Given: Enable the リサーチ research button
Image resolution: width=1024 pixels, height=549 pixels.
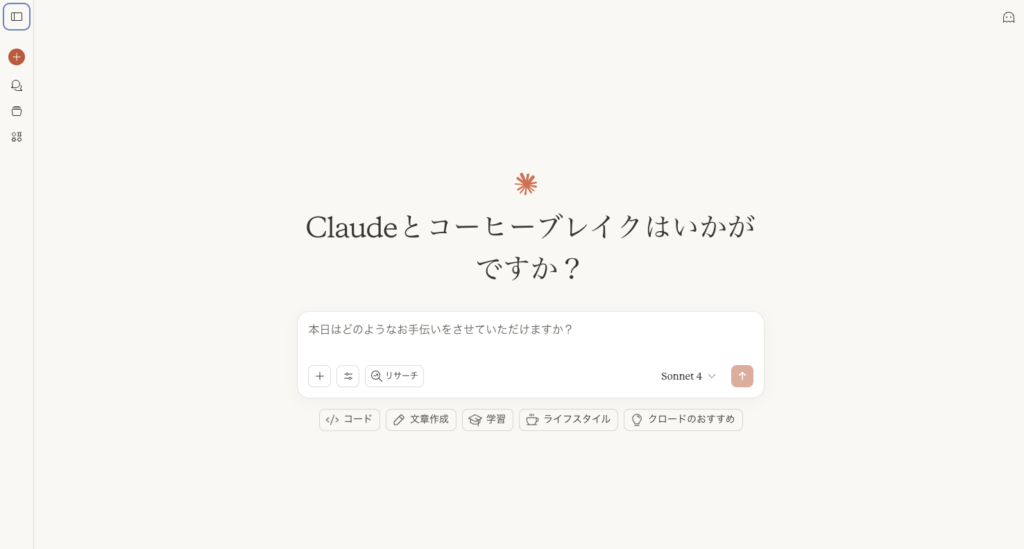Looking at the screenshot, I should tap(394, 376).
